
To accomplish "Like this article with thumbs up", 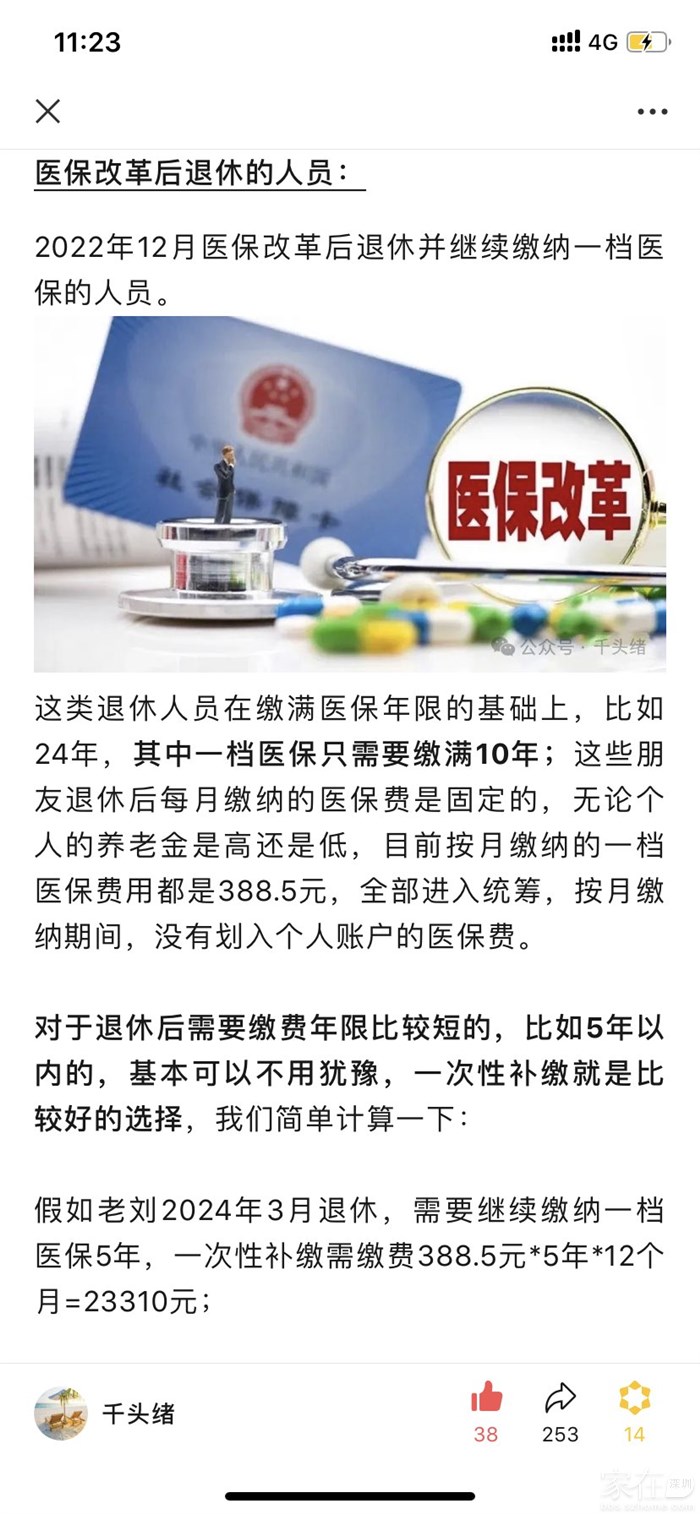I will click(x=486, y=1397).
